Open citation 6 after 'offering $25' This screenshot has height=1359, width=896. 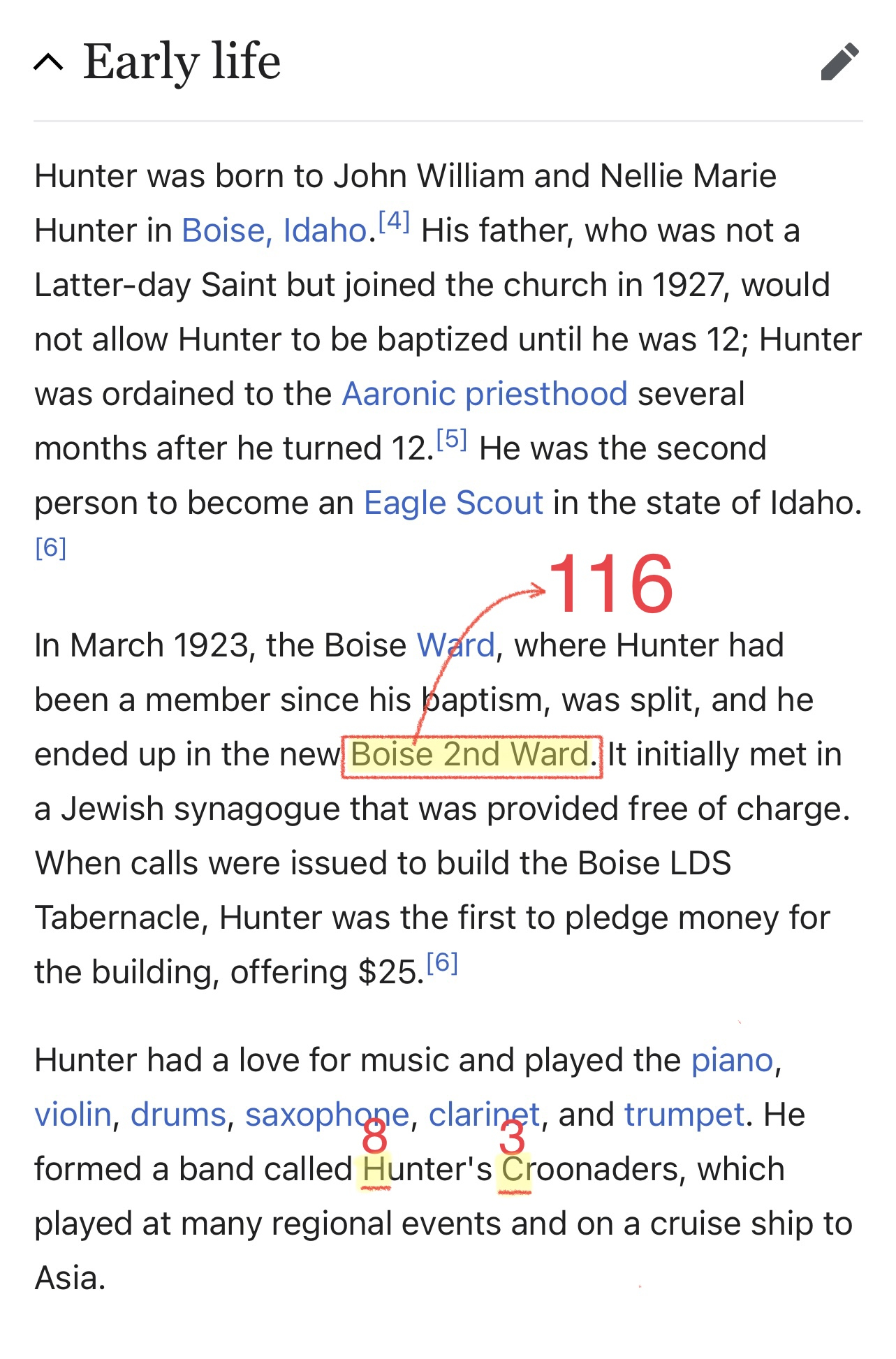tap(442, 962)
